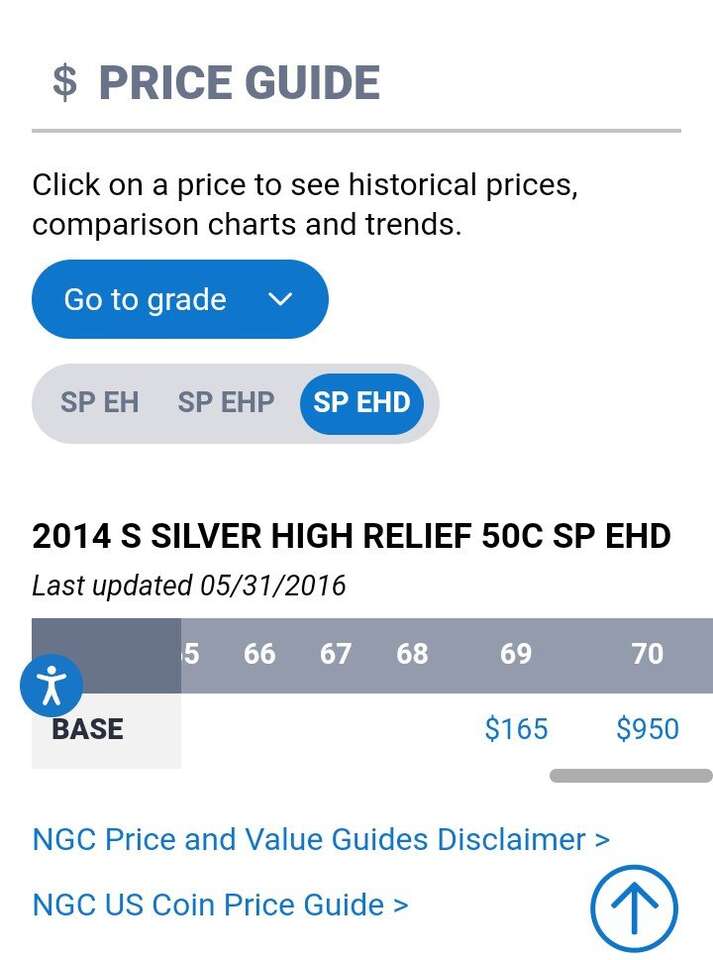Open the accessibility options button
713x960 pixels.
click(x=51, y=686)
